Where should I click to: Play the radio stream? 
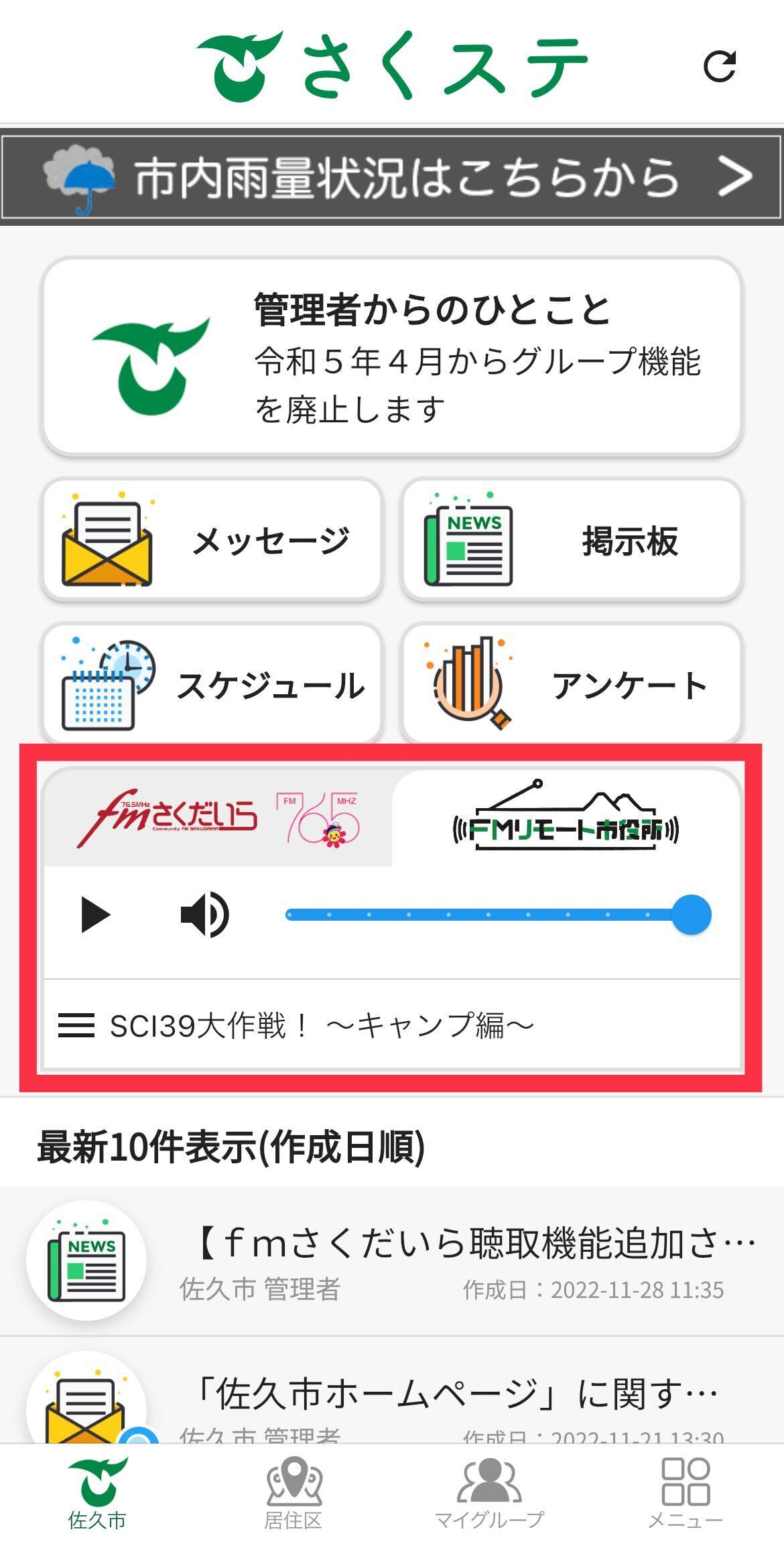coord(95,915)
